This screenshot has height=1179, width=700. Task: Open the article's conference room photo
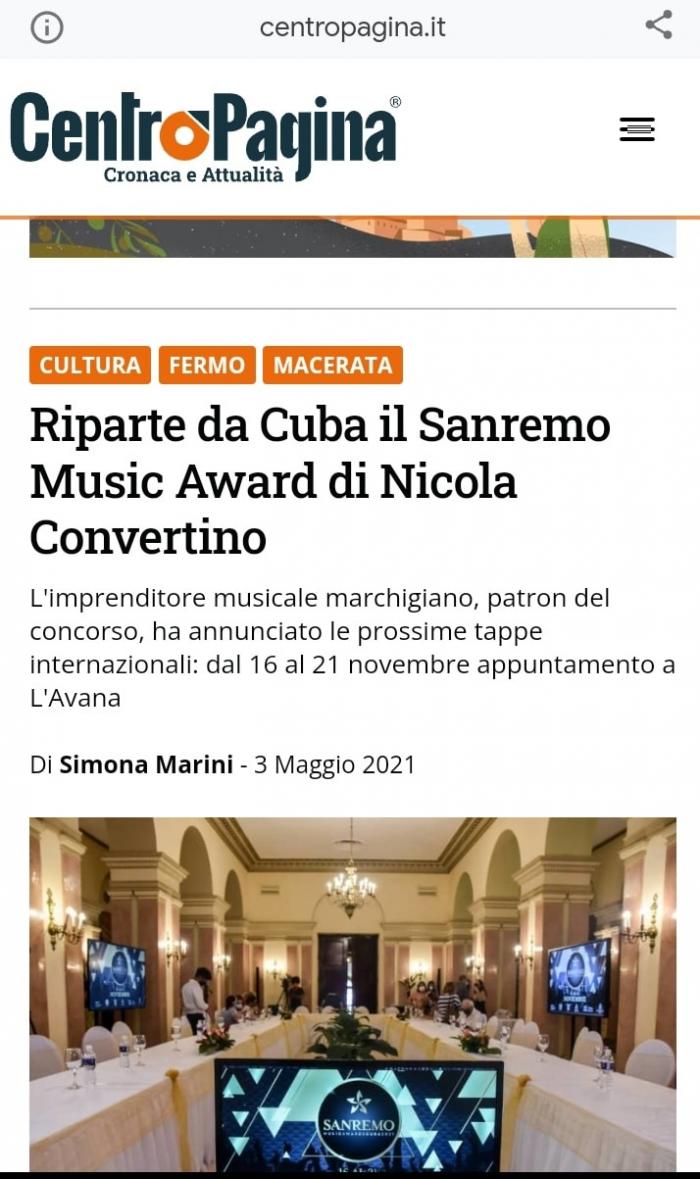click(352, 994)
